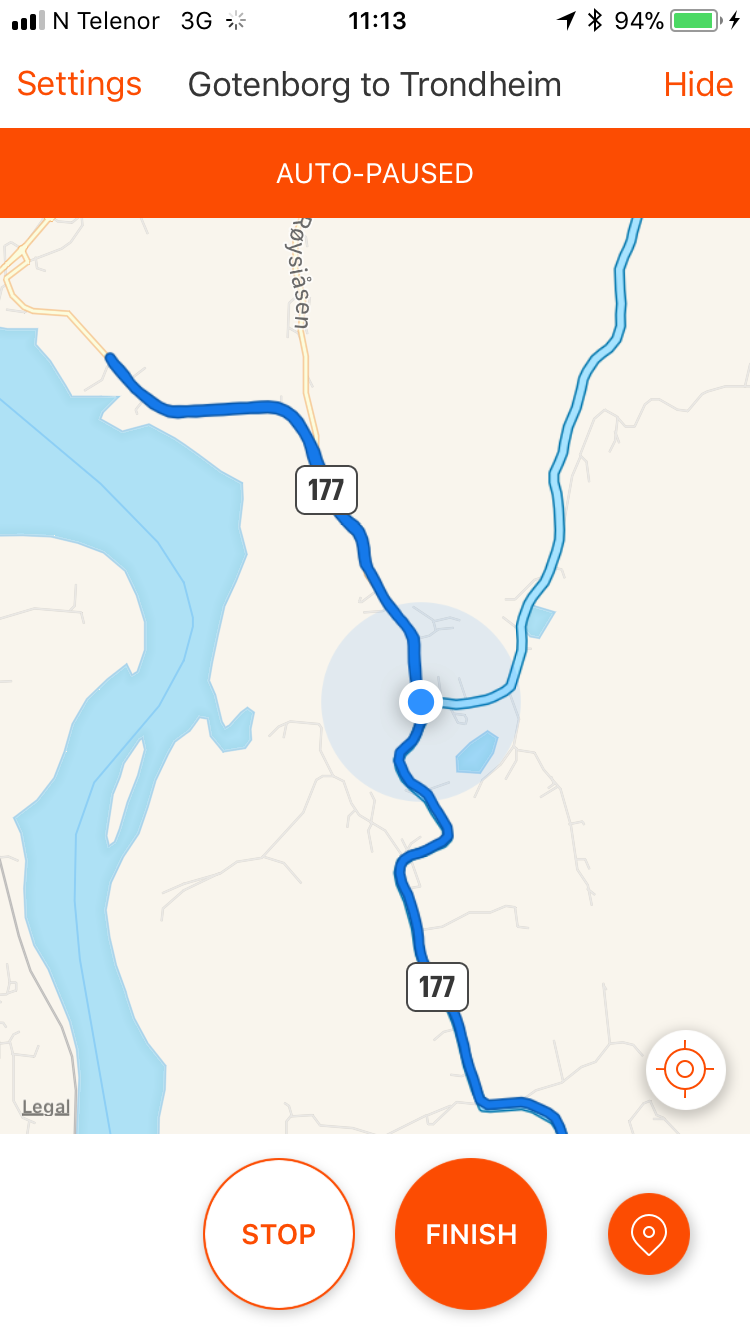Finish the recorded activity
Screen dimensions: 750x1334
(x=471, y=1234)
